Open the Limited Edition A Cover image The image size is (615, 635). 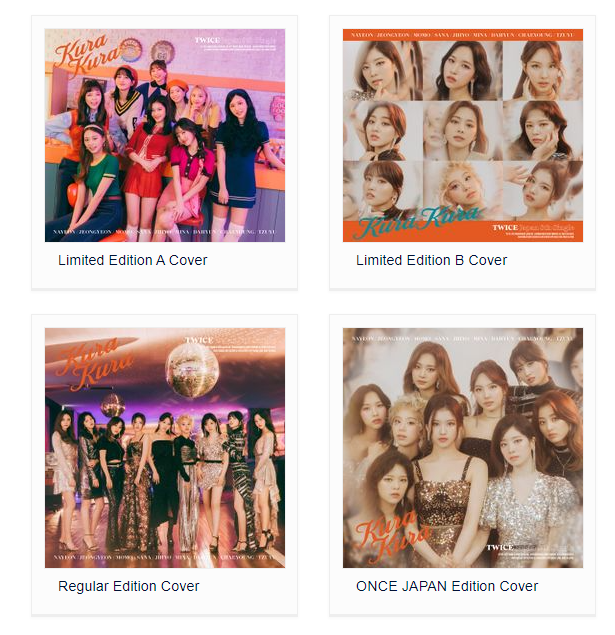pyautogui.click(x=165, y=135)
